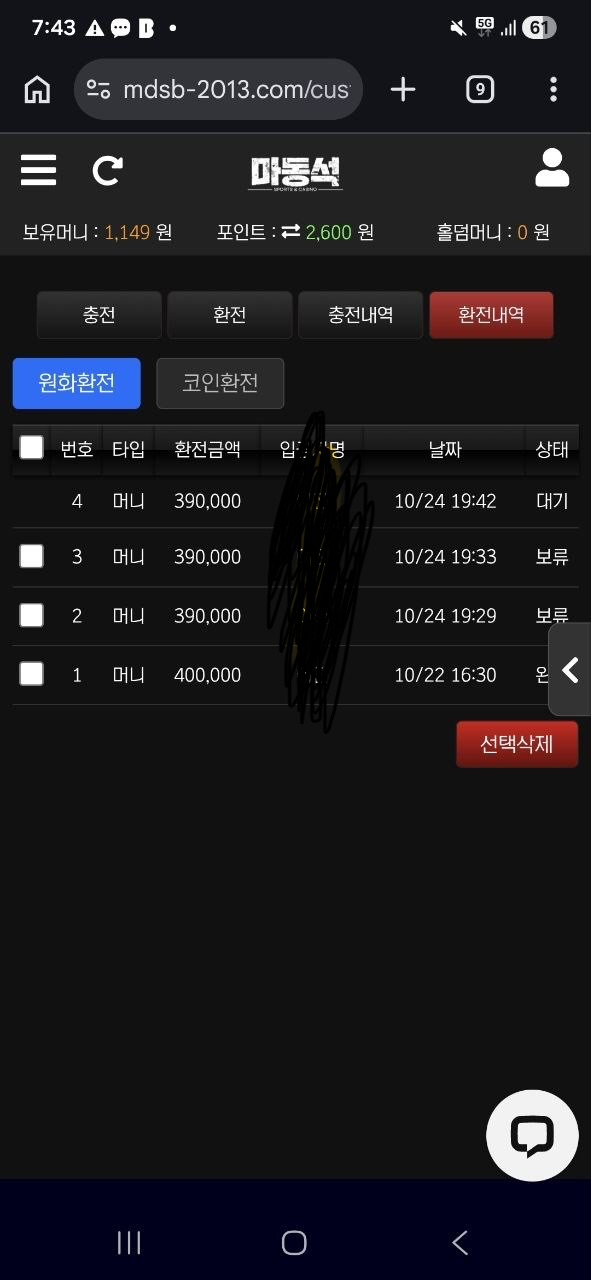Tap the refresh icon in the header
This screenshot has width=591, height=1280.
click(x=107, y=171)
